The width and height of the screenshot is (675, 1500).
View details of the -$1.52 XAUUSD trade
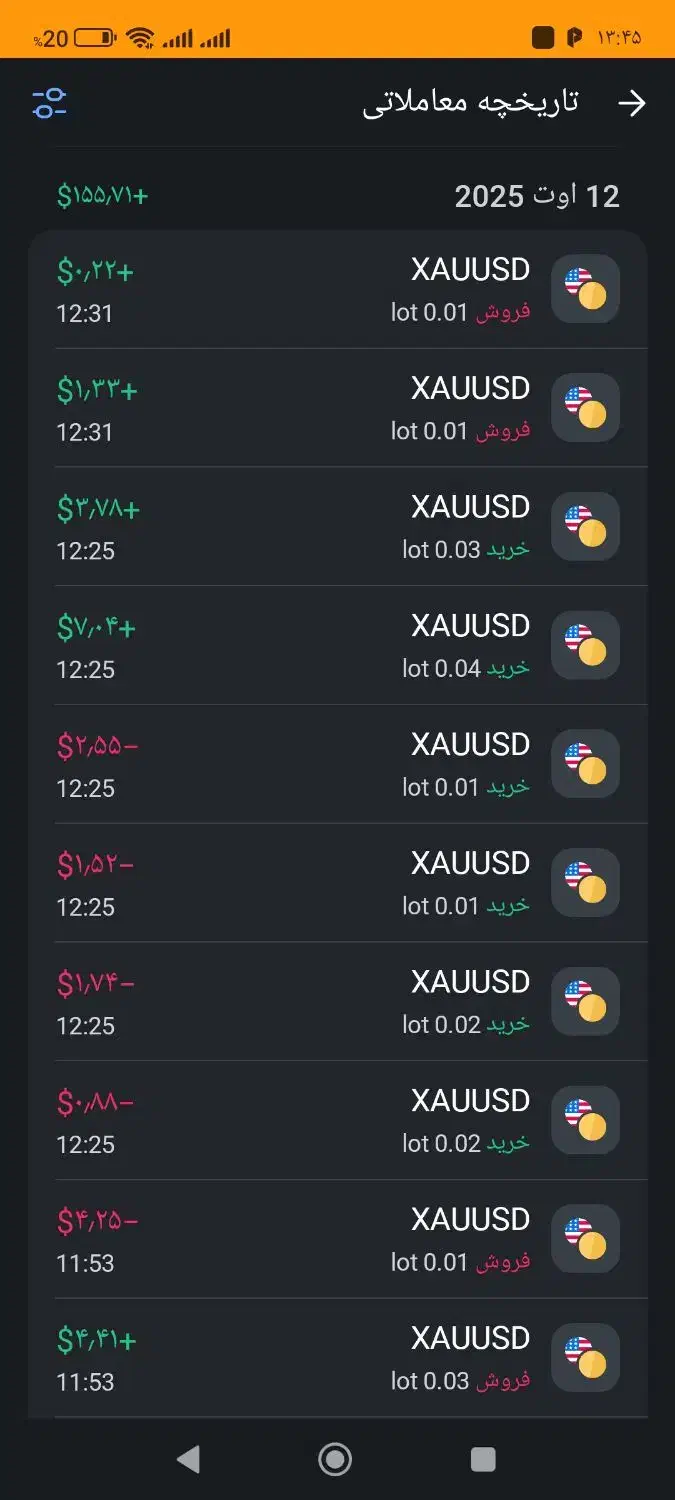pyautogui.click(x=338, y=883)
